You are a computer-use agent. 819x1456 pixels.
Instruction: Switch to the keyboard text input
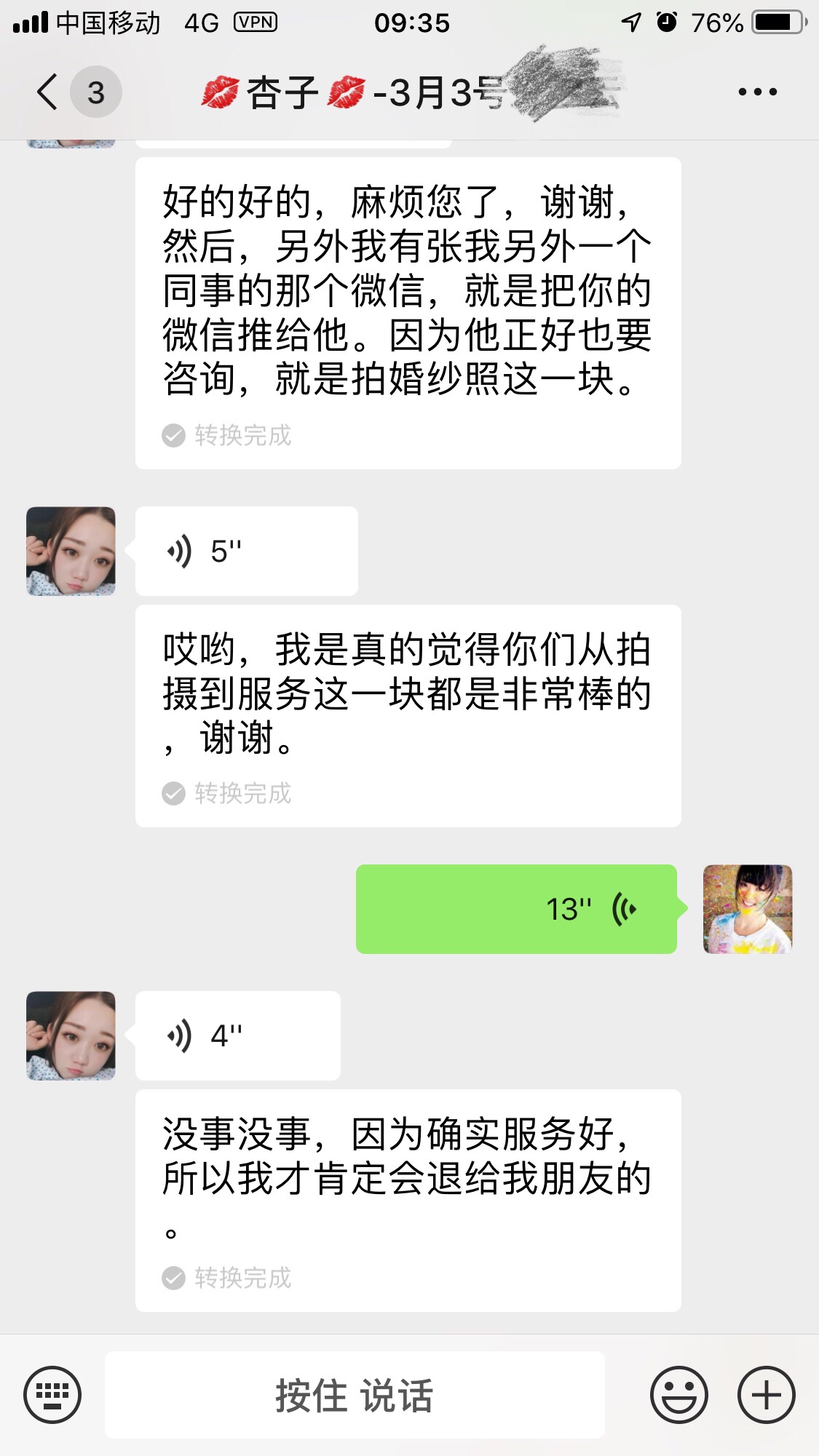[52, 1395]
